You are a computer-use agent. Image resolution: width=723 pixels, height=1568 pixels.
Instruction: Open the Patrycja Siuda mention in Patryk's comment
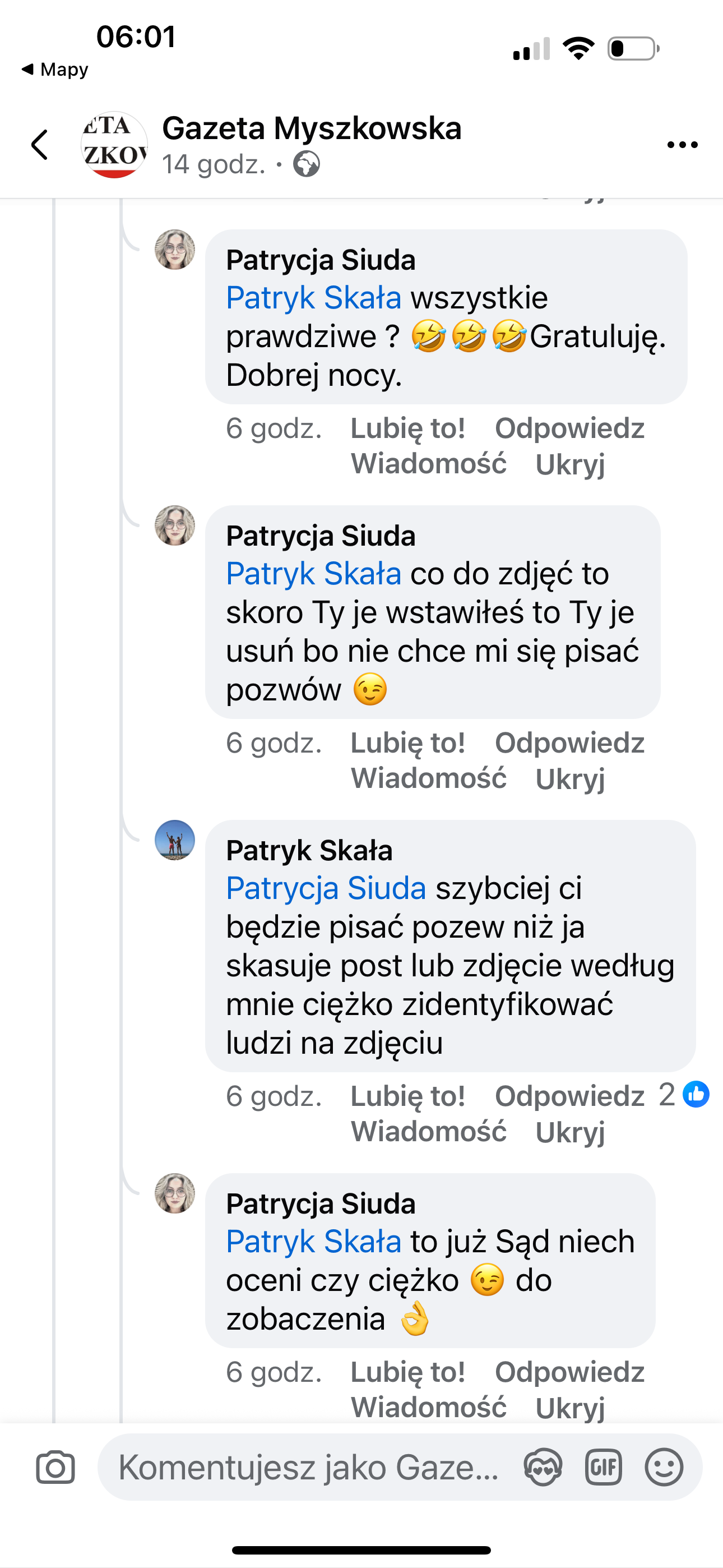(x=326, y=888)
